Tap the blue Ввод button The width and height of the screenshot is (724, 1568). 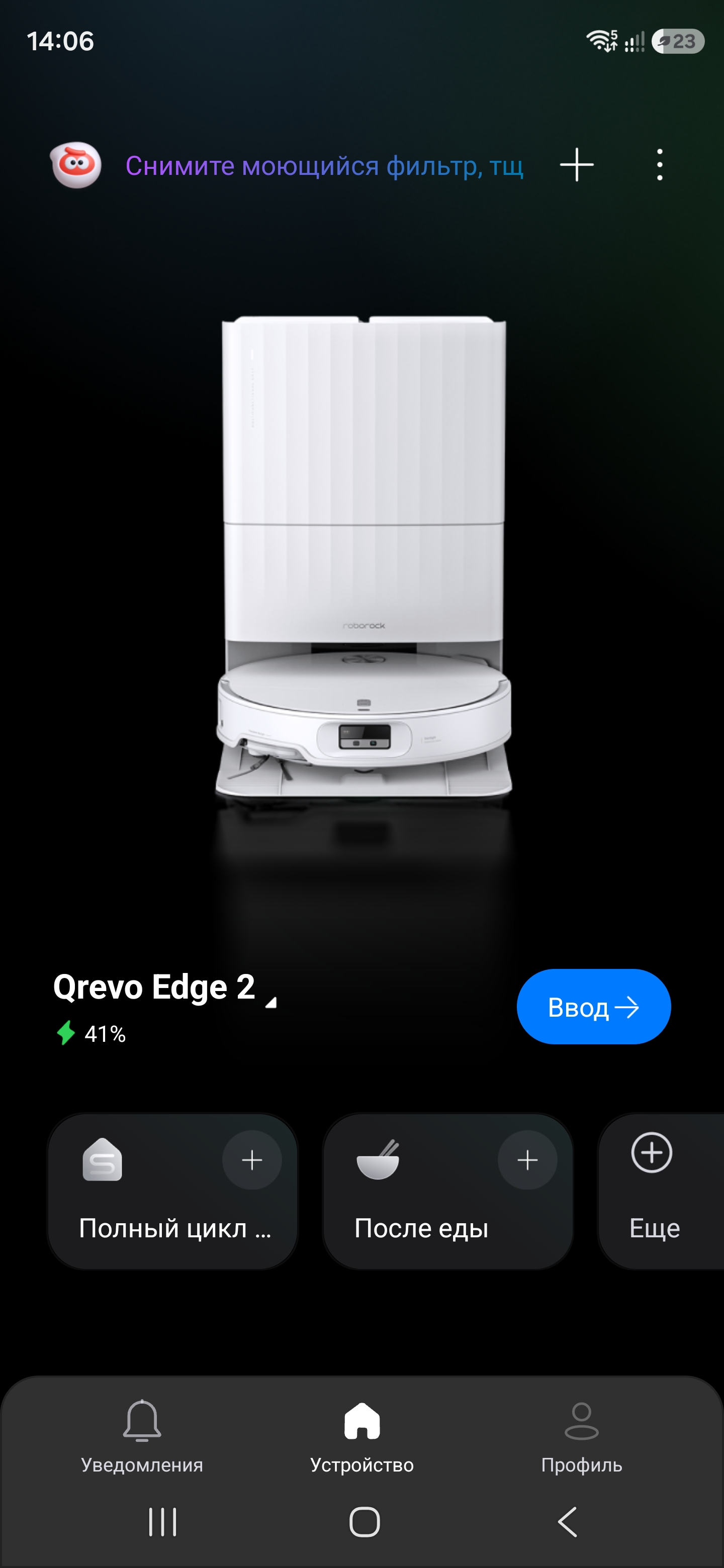point(594,1007)
